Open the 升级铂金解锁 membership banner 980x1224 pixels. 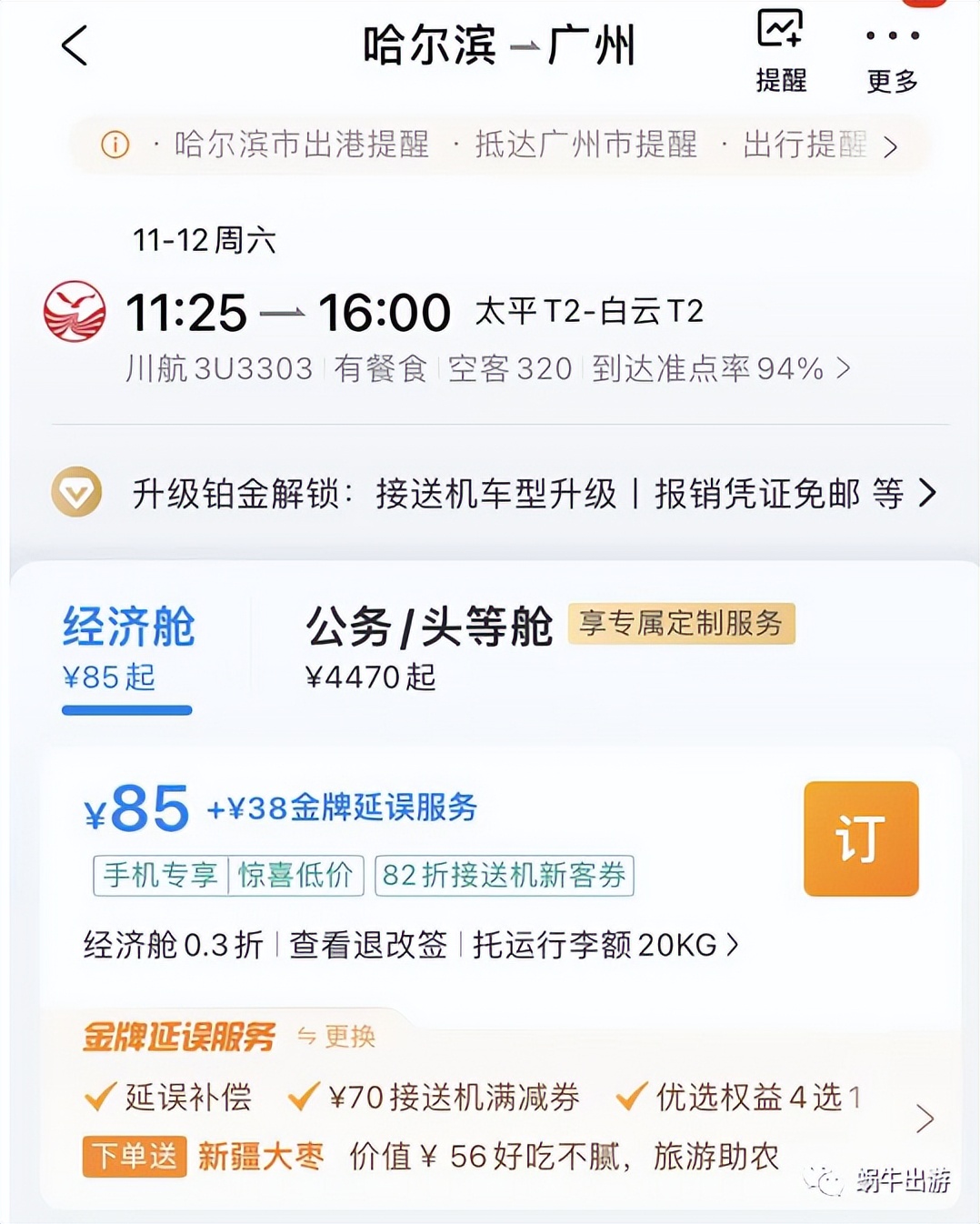(x=495, y=494)
